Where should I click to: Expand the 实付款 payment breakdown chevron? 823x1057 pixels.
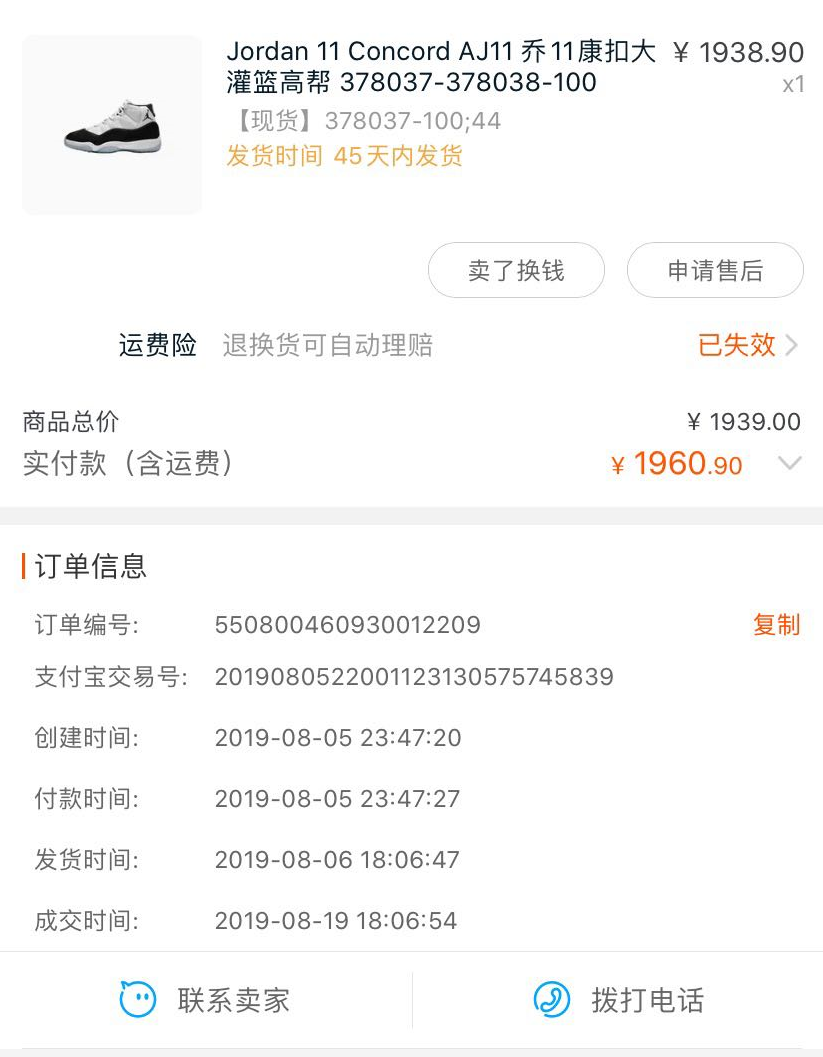click(x=790, y=463)
